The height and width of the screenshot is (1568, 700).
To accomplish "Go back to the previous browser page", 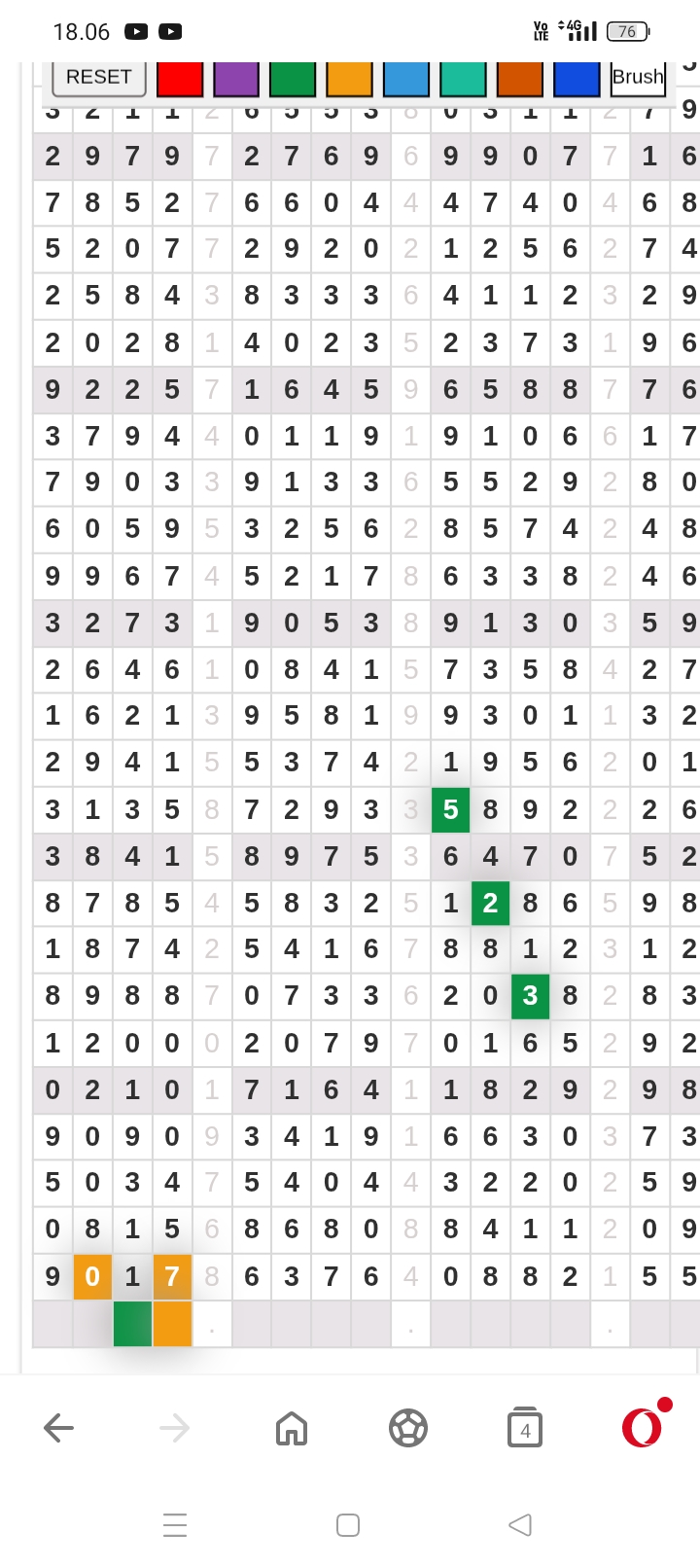I will (x=59, y=1428).
